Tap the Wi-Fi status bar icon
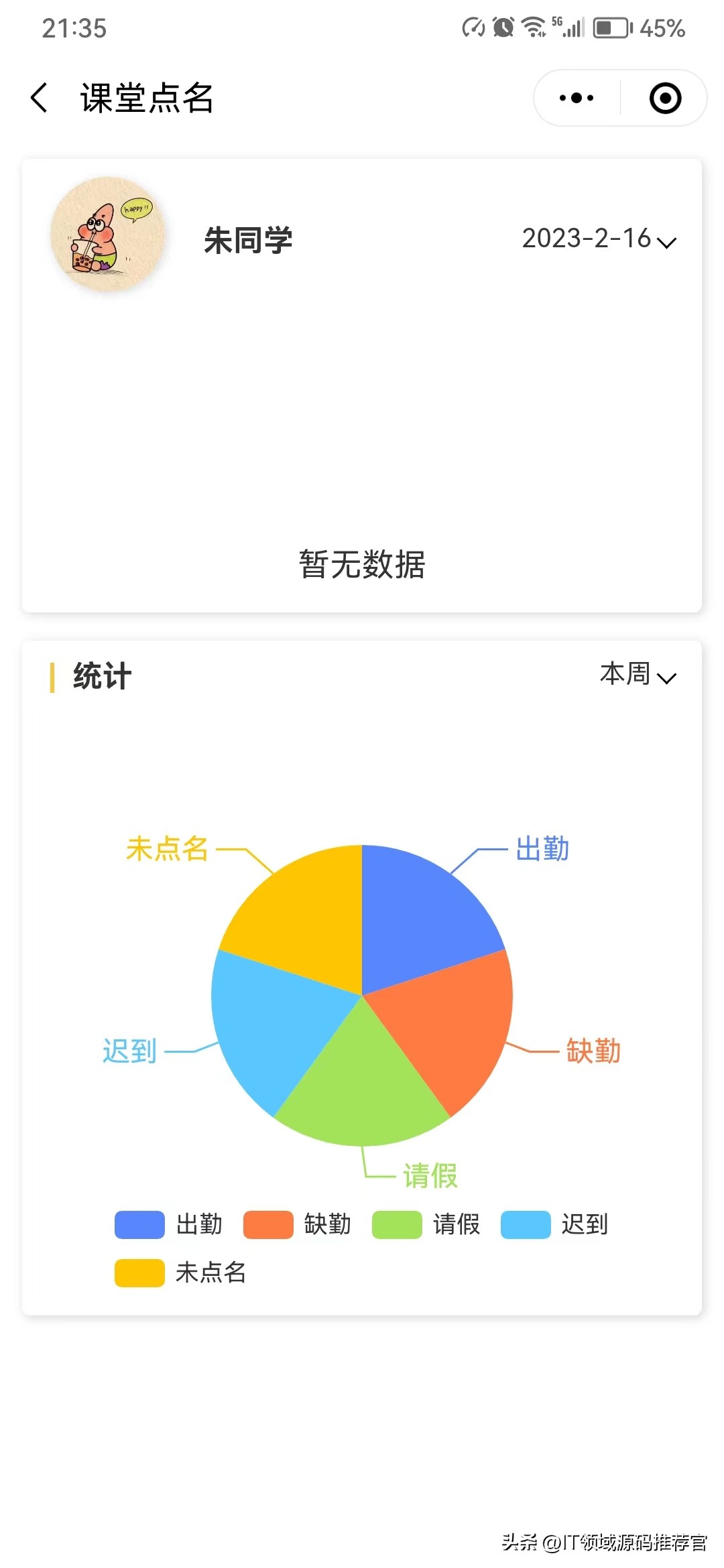 point(533,28)
